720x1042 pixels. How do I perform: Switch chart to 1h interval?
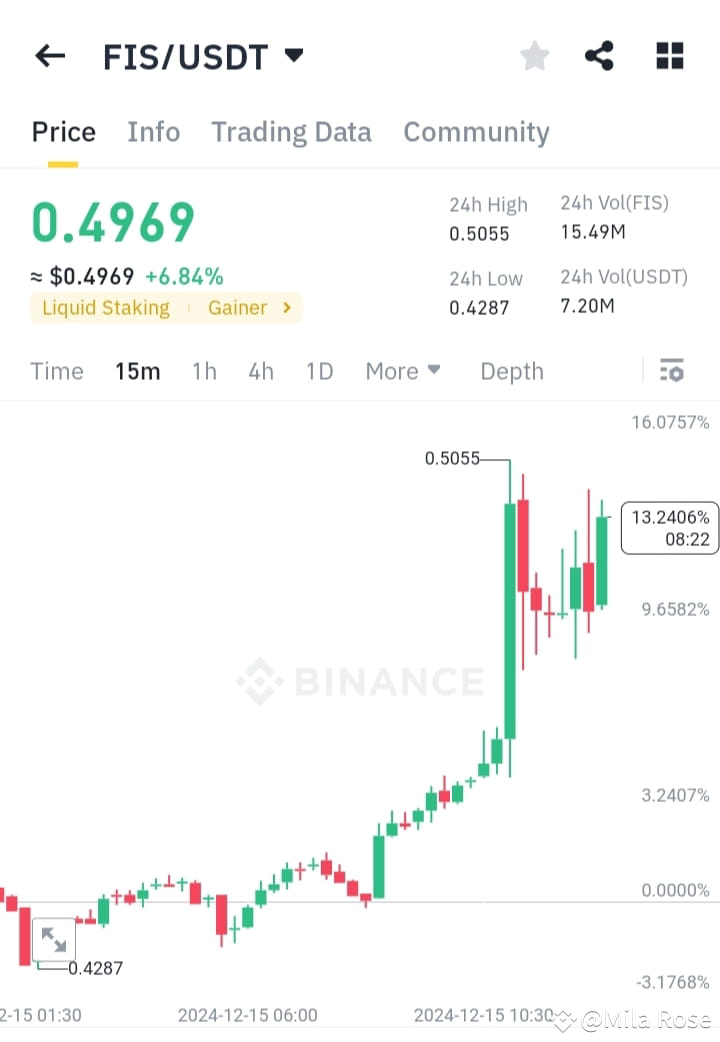click(x=204, y=371)
